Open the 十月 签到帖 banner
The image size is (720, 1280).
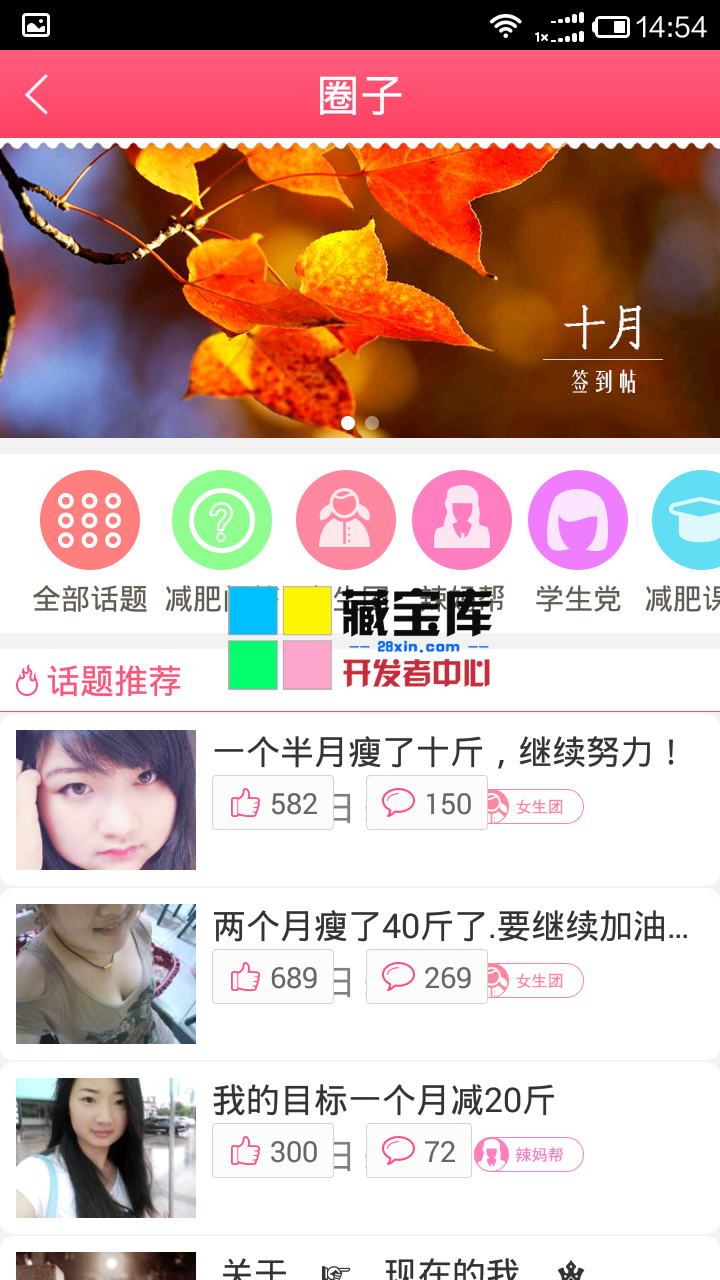[360, 290]
